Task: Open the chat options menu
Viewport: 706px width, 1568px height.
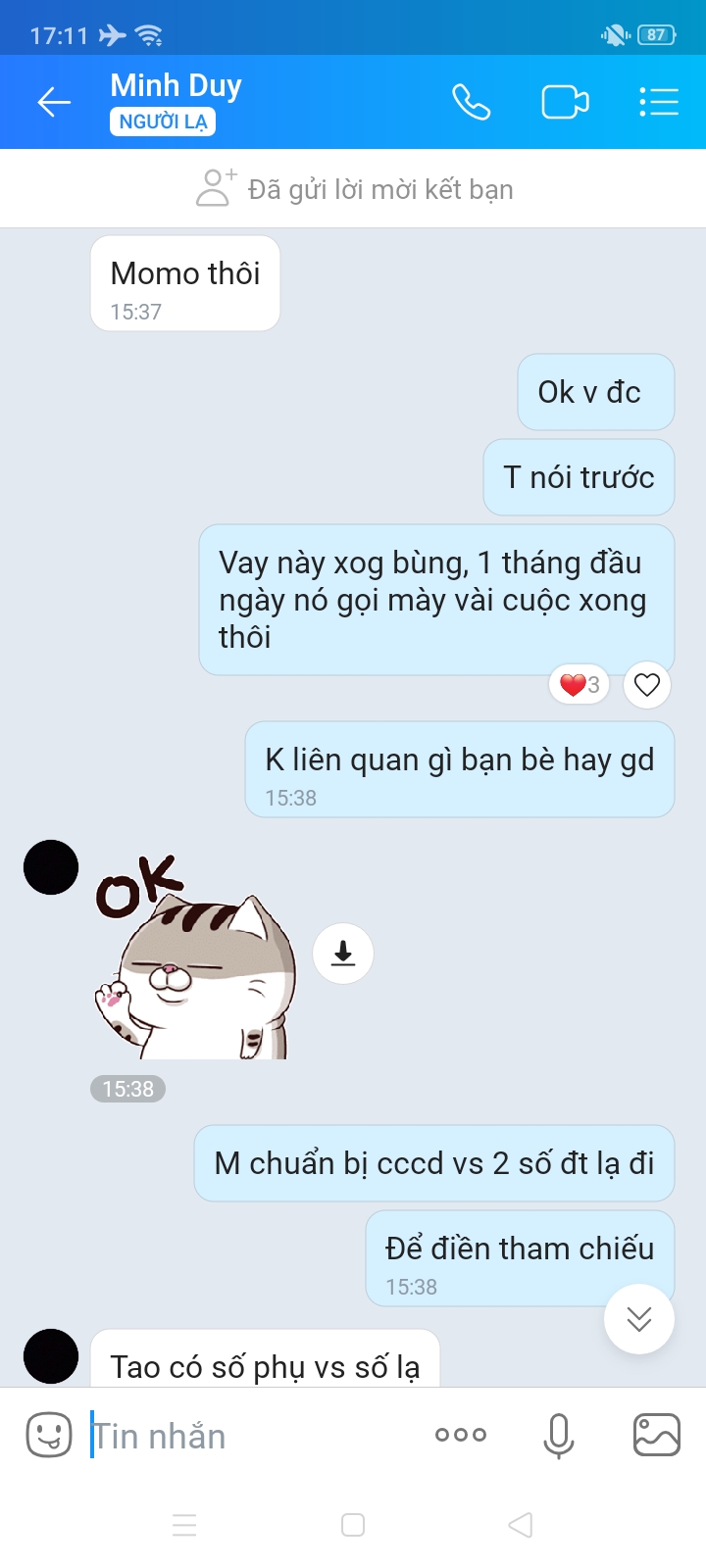Action: (x=659, y=101)
